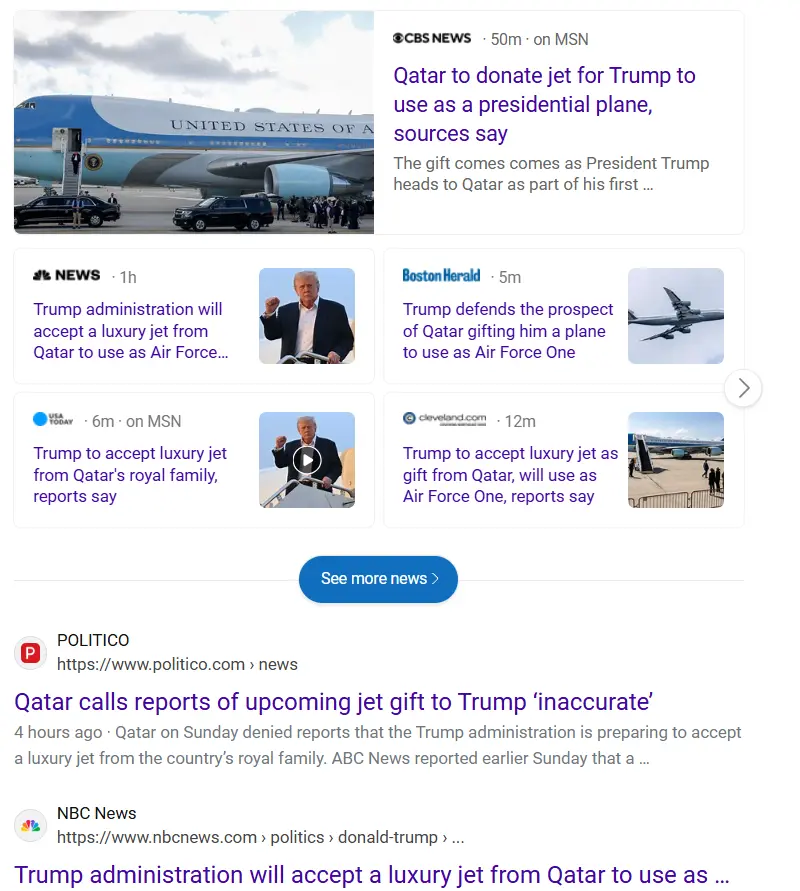Open USA Today story on Qatar's royal family
Screen dimensions: 800x891
(x=130, y=475)
